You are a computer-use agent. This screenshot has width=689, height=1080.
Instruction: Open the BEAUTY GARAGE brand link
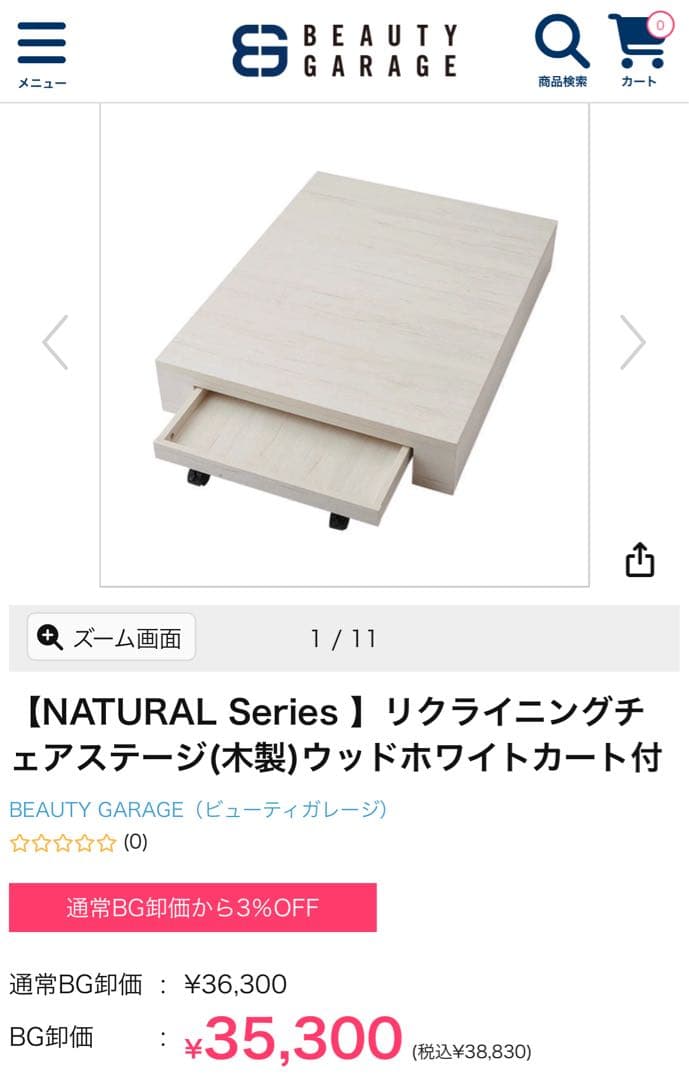[198, 809]
